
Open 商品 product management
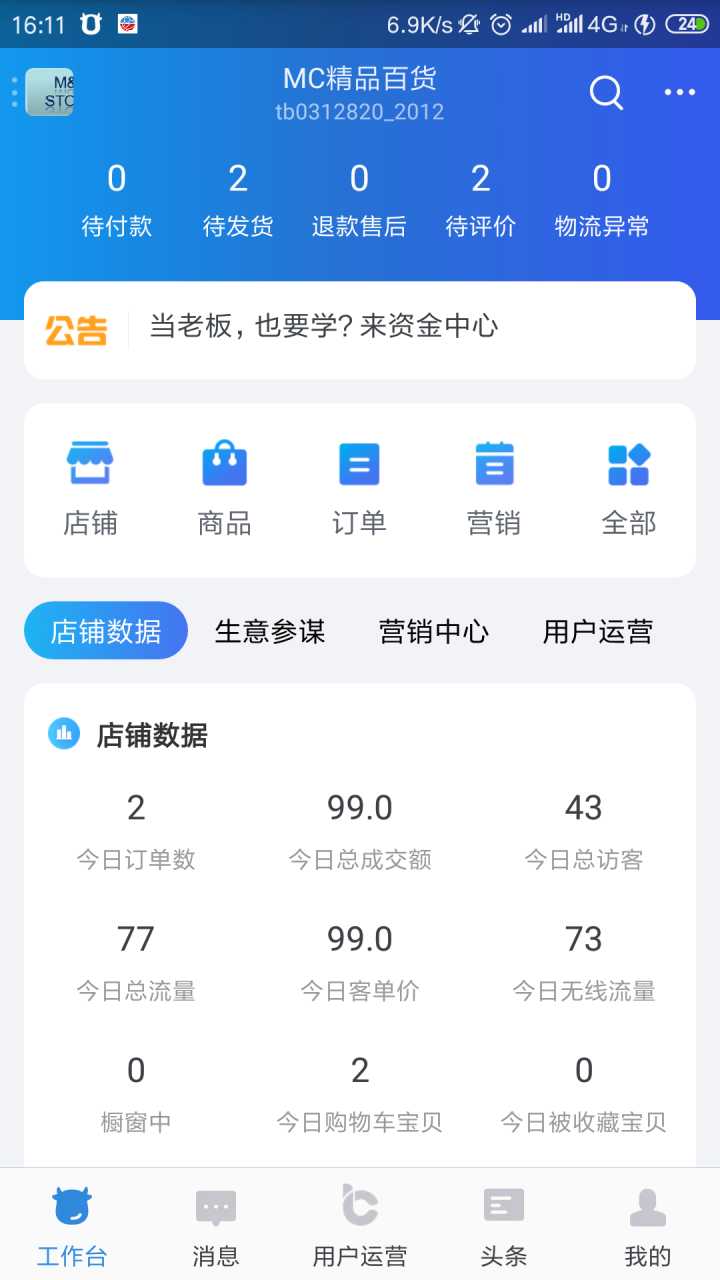pos(225,489)
